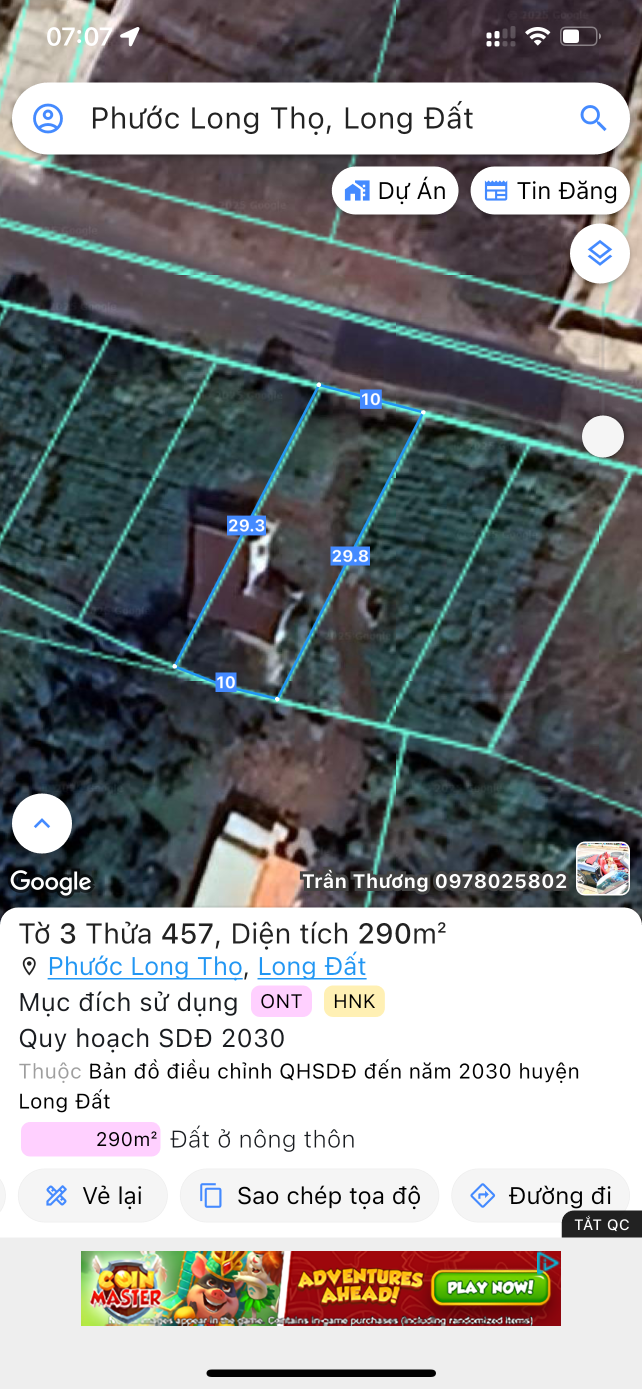Tap the search magnifier icon

point(593,119)
